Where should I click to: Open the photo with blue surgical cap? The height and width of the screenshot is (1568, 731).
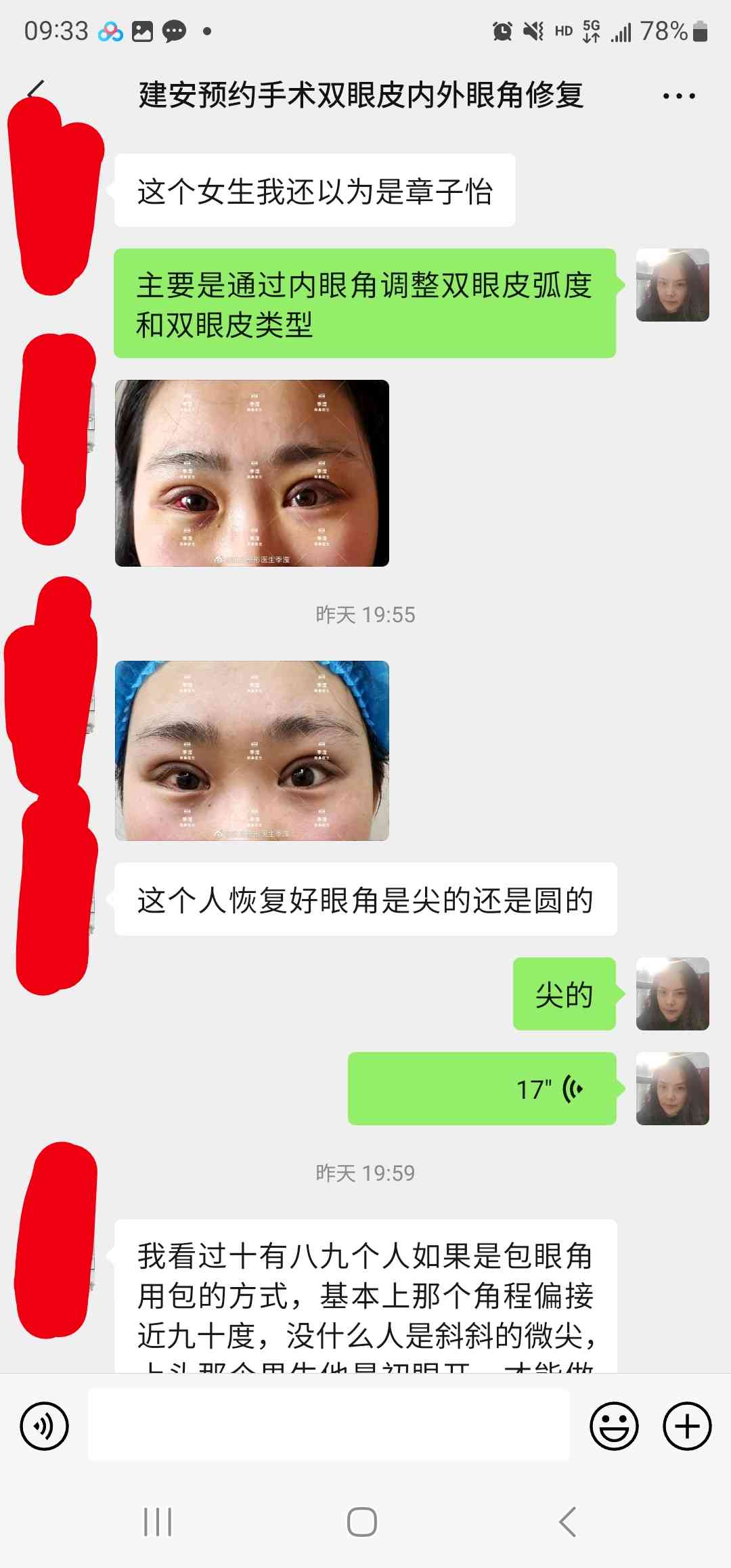(252, 750)
